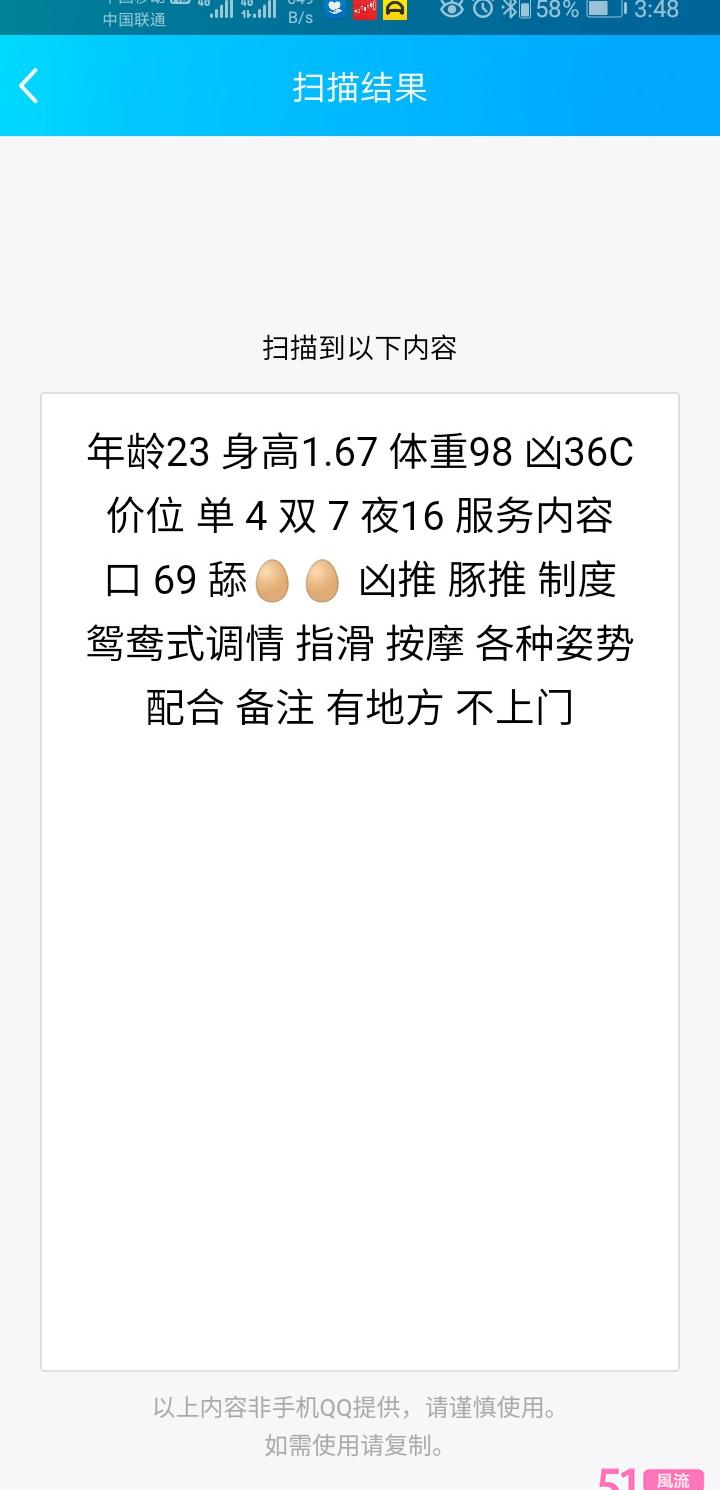720x1490 pixels.
Task: Tap the 扫描到以下内容 heading
Action: click(x=359, y=349)
